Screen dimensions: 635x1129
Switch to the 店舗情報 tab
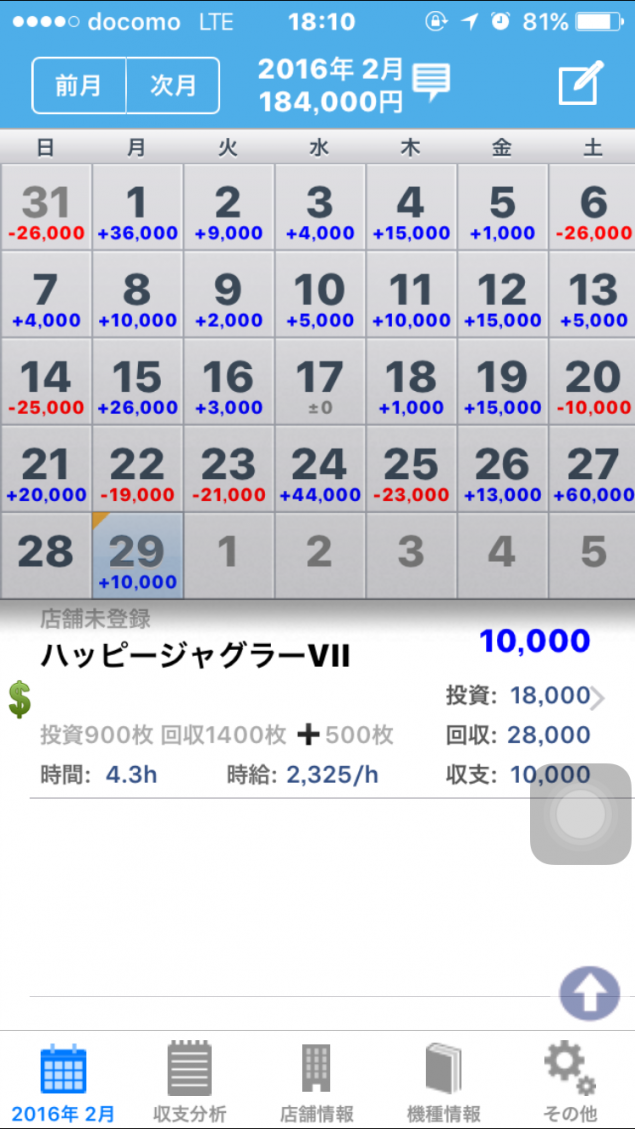coord(316,1081)
